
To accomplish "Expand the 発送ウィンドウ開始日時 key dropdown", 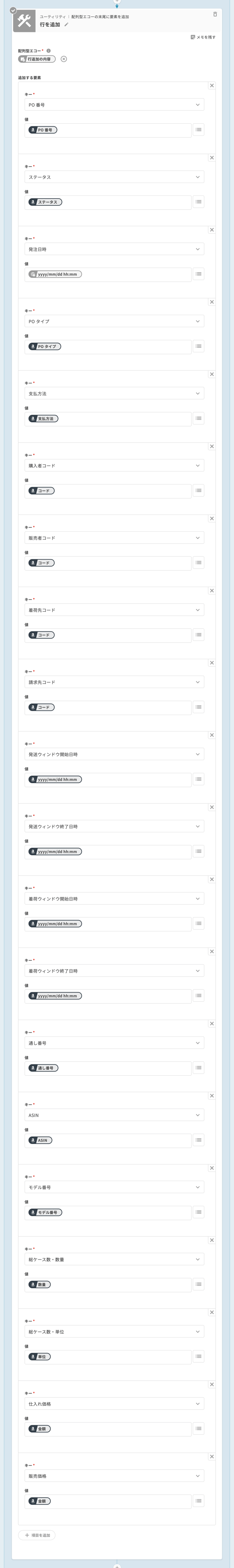I will [114, 754].
